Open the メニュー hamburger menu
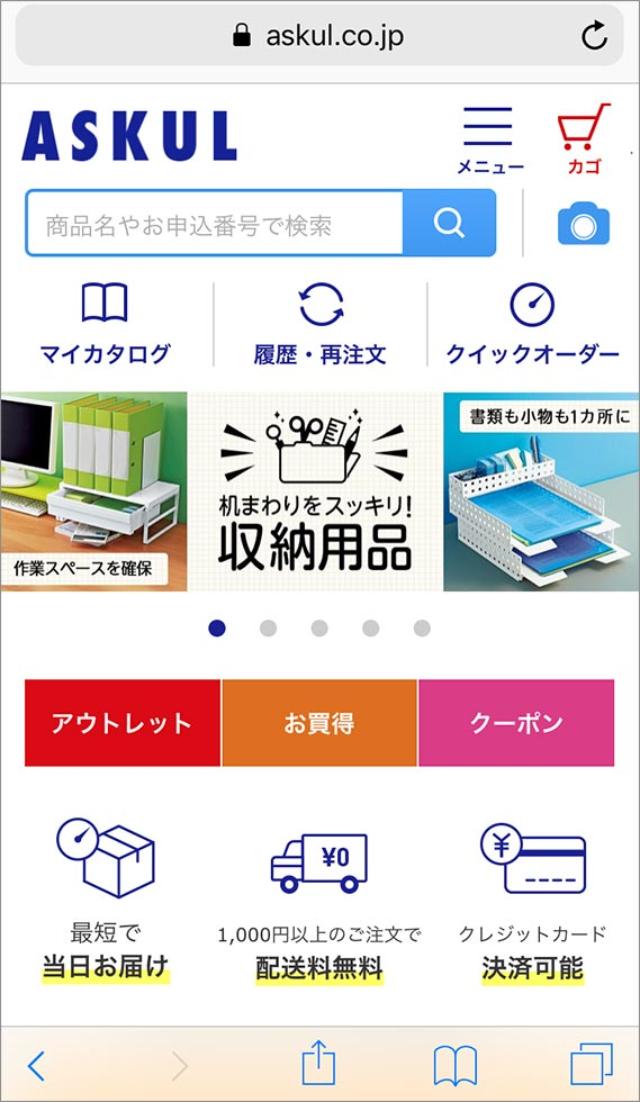 click(x=489, y=138)
